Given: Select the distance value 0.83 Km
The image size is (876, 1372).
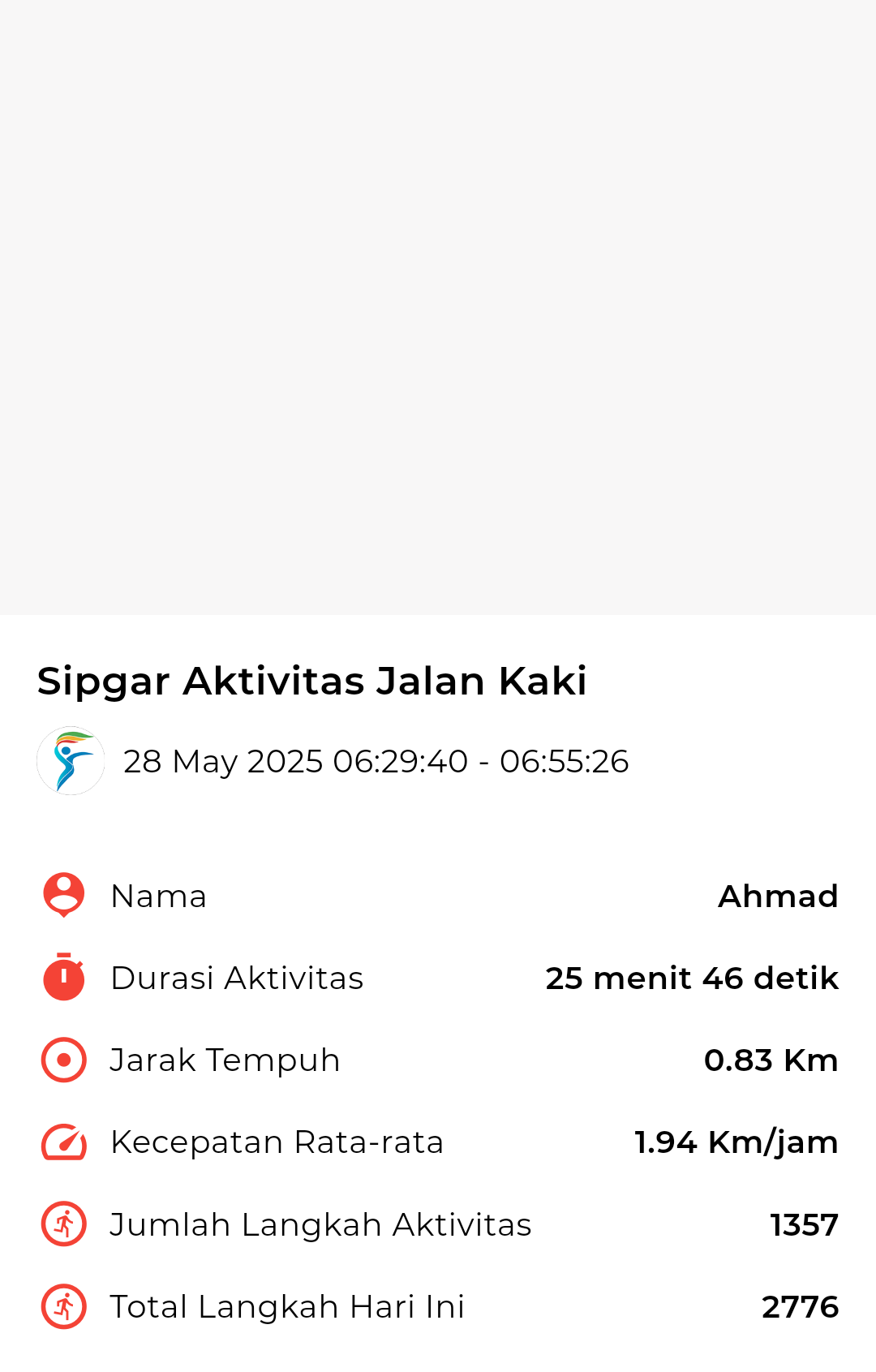Looking at the screenshot, I should 771,1060.
